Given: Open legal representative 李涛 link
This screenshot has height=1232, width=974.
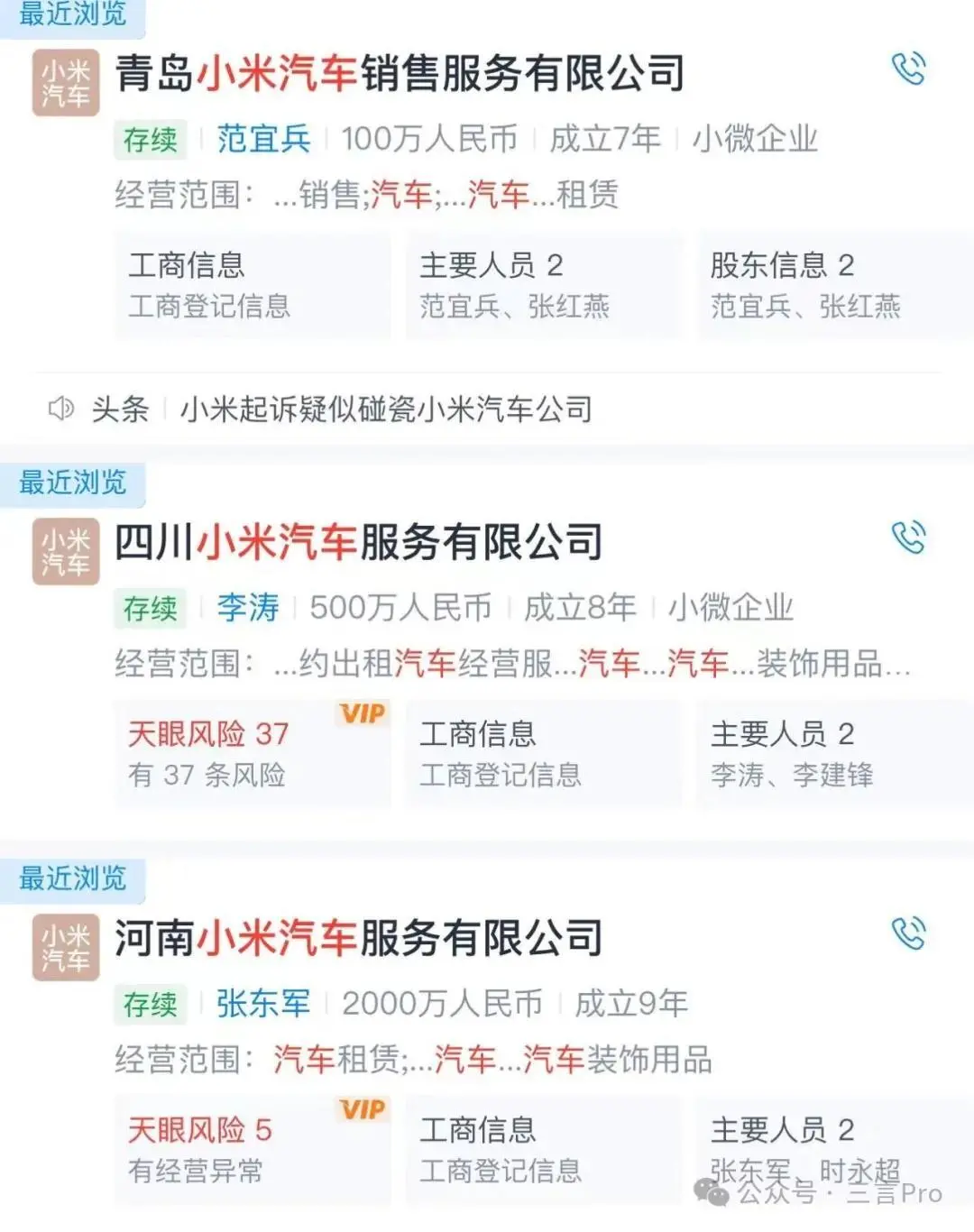Looking at the screenshot, I should click(x=248, y=608).
